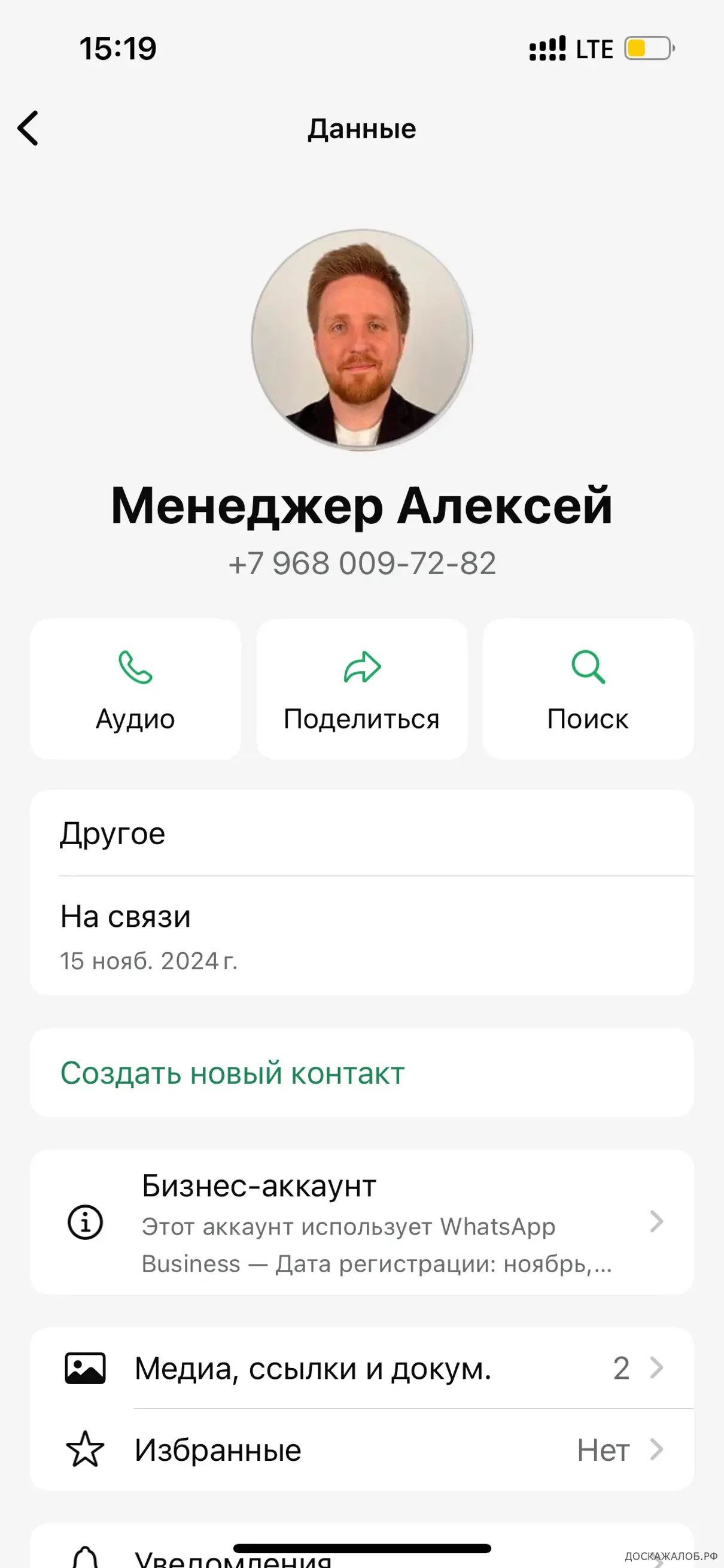This screenshot has width=724, height=1568.
Task: Open Избранные messages
Action: tap(362, 1450)
